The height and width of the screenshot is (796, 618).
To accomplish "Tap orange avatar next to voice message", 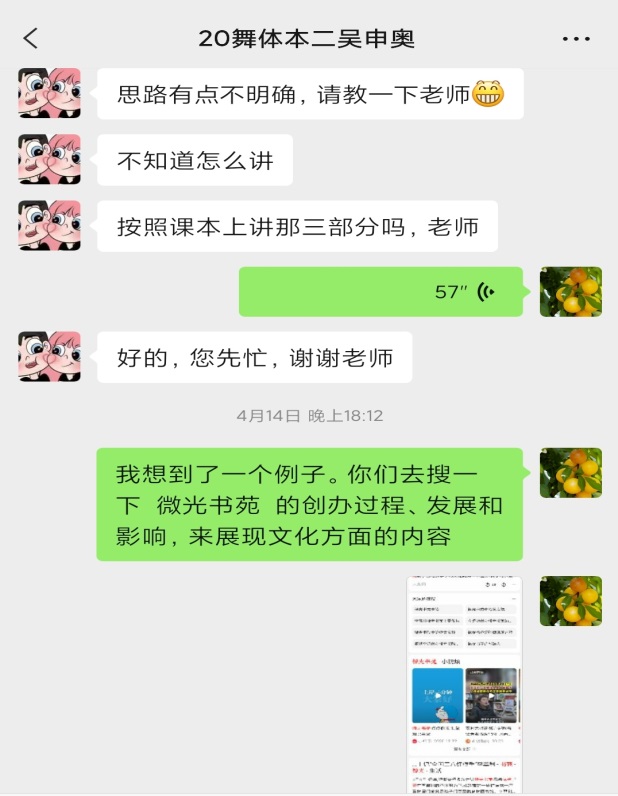I will click(570, 292).
